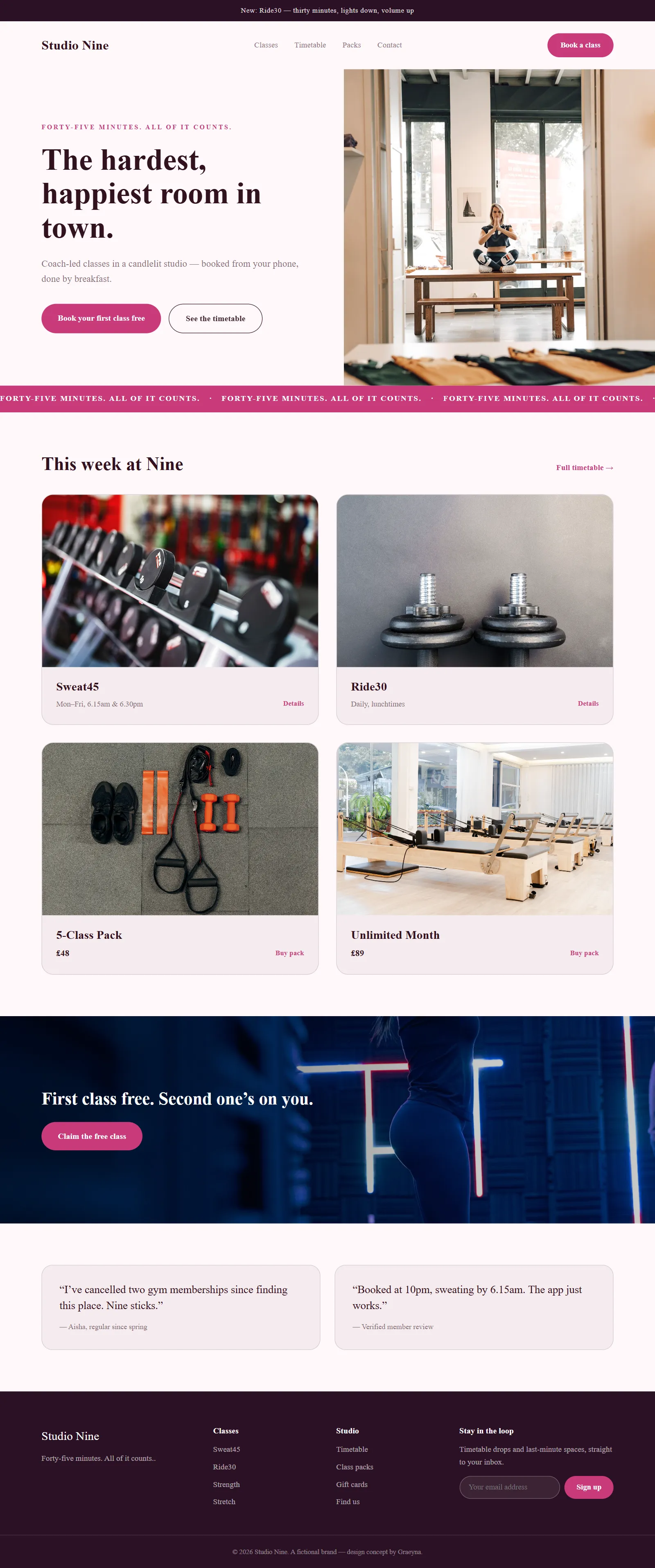Open the Find us footer link
The width and height of the screenshot is (655, 1568).
[348, 1502]
